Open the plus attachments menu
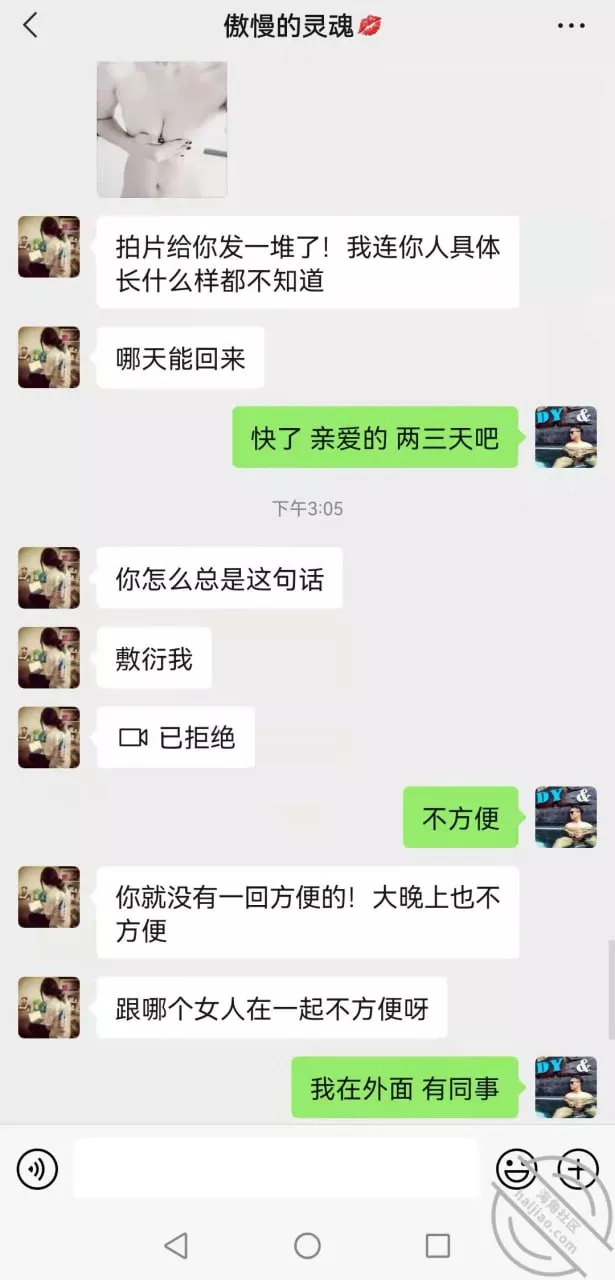Screen dimensions: 615x1280 click(578, 1168)
